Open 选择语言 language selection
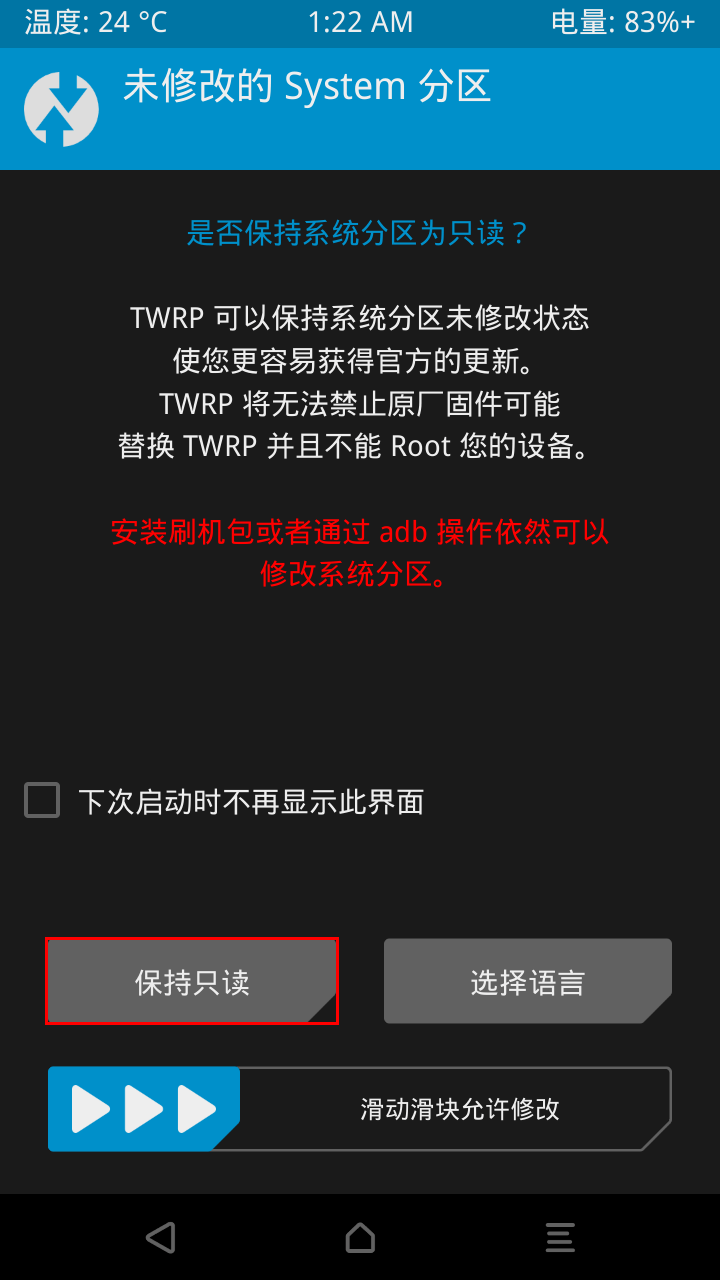 (527, 981)
